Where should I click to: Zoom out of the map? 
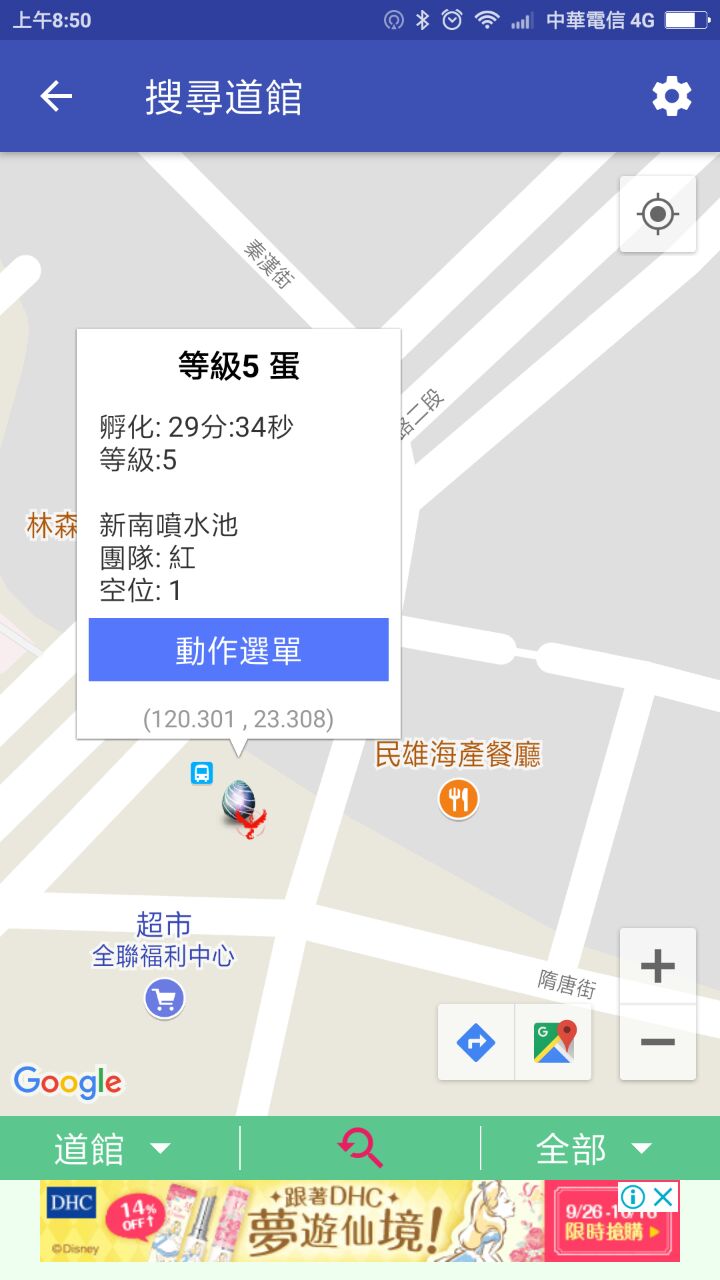point(657,1042)
